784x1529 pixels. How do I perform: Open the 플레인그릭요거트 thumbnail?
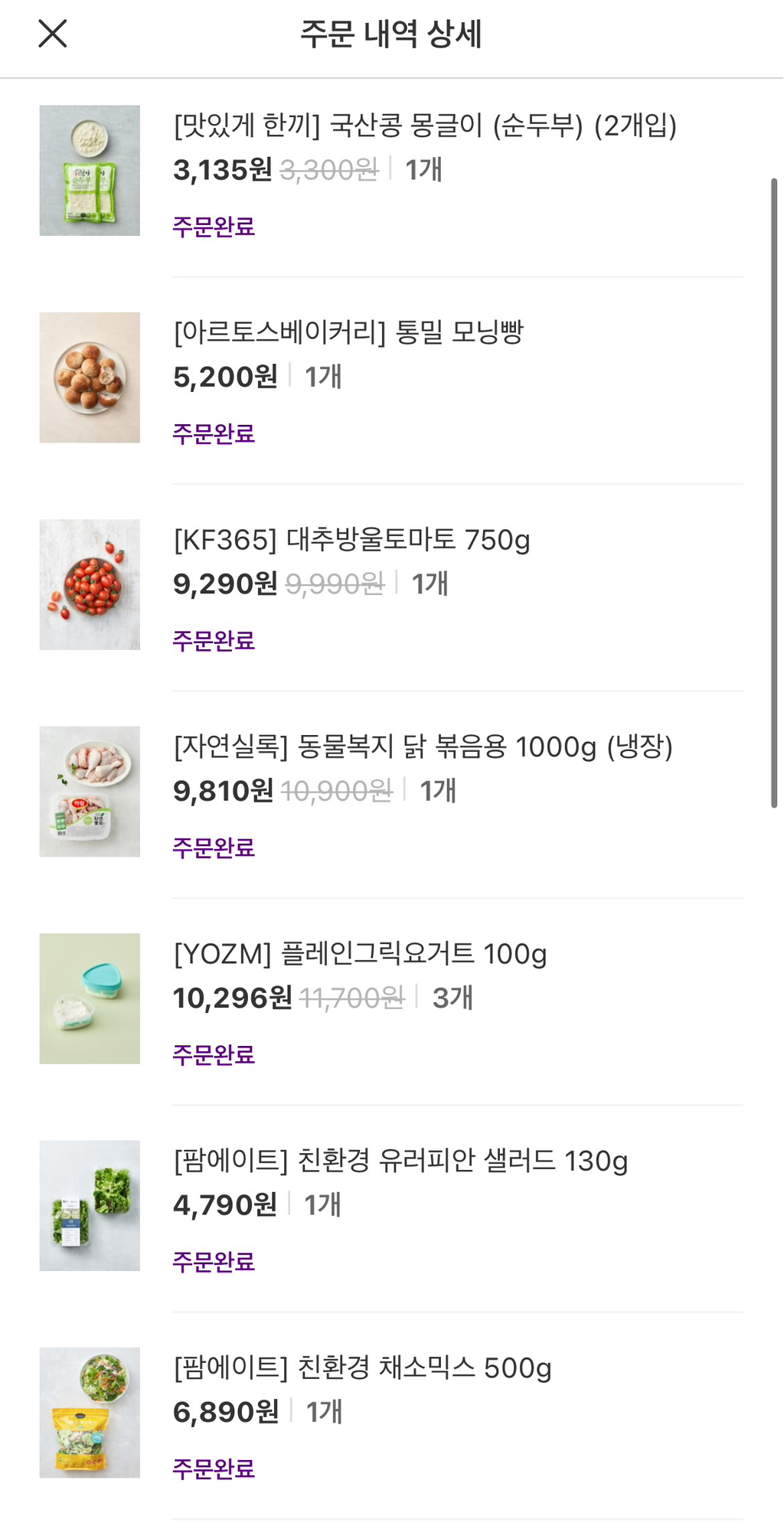[x=90, y=998]
